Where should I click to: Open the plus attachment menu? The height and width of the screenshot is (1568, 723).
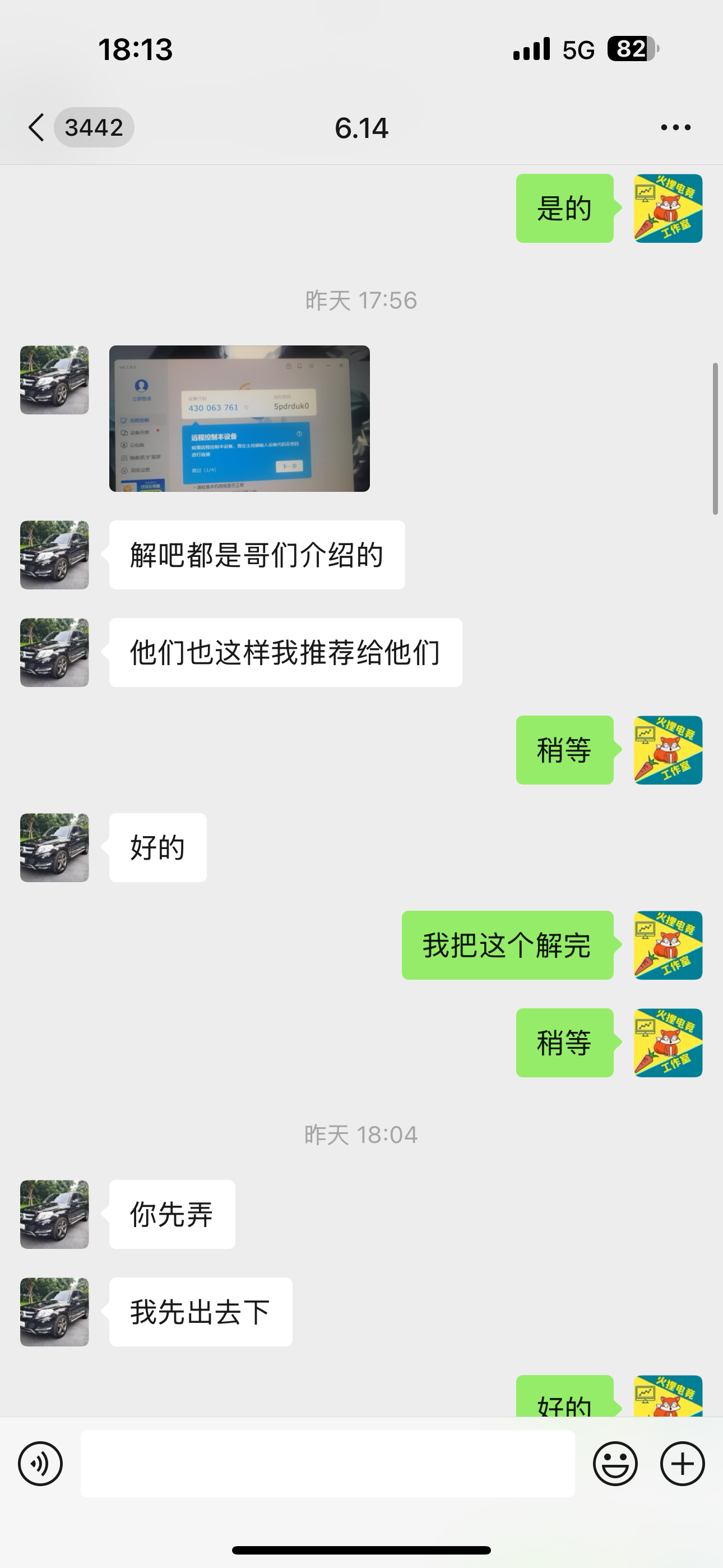(x=682, y=1463)
